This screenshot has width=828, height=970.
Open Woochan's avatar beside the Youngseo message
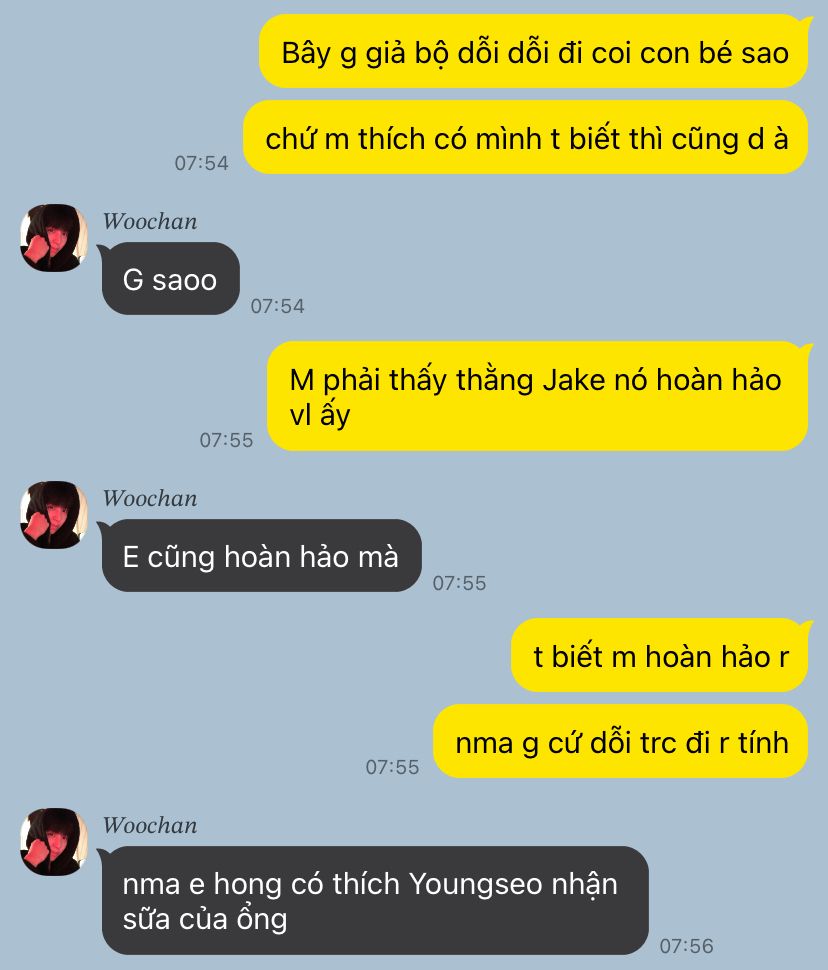(54, 842)
